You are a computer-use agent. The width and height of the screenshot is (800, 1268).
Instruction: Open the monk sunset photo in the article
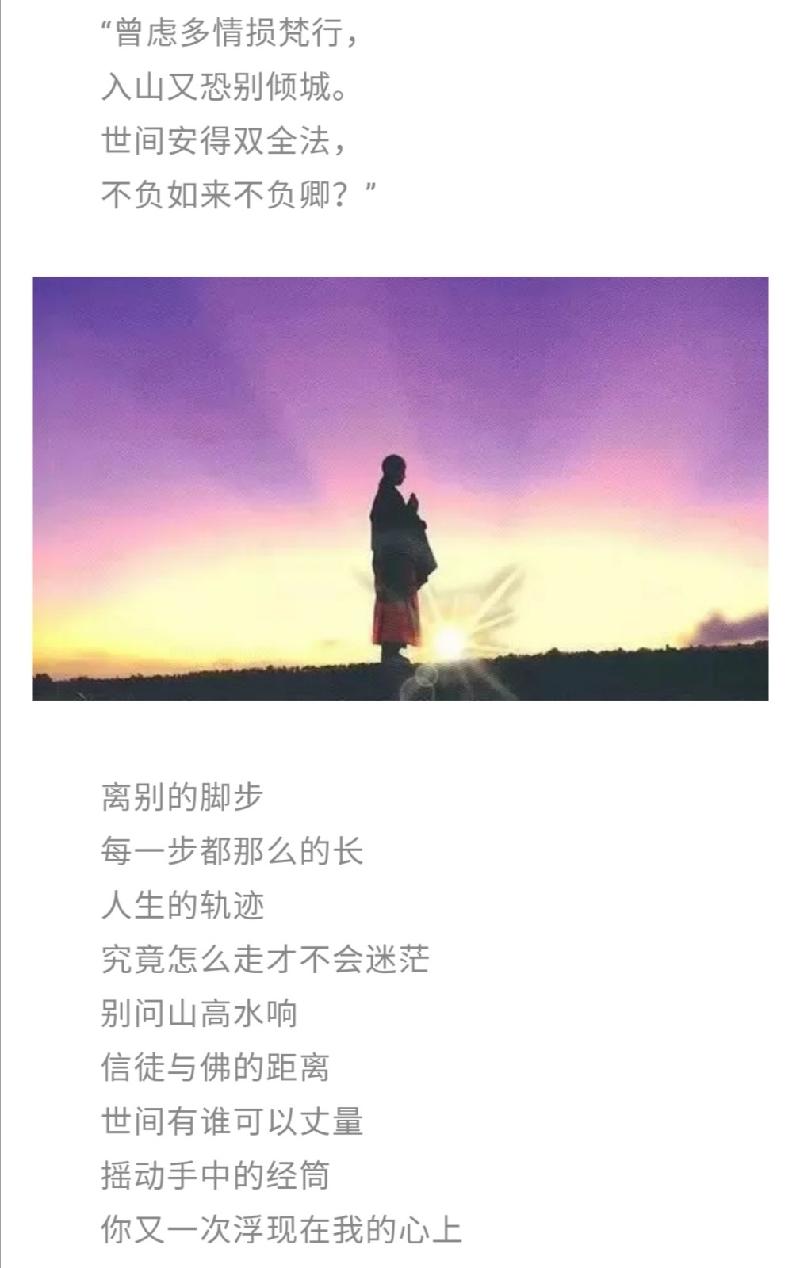(400, 488)
